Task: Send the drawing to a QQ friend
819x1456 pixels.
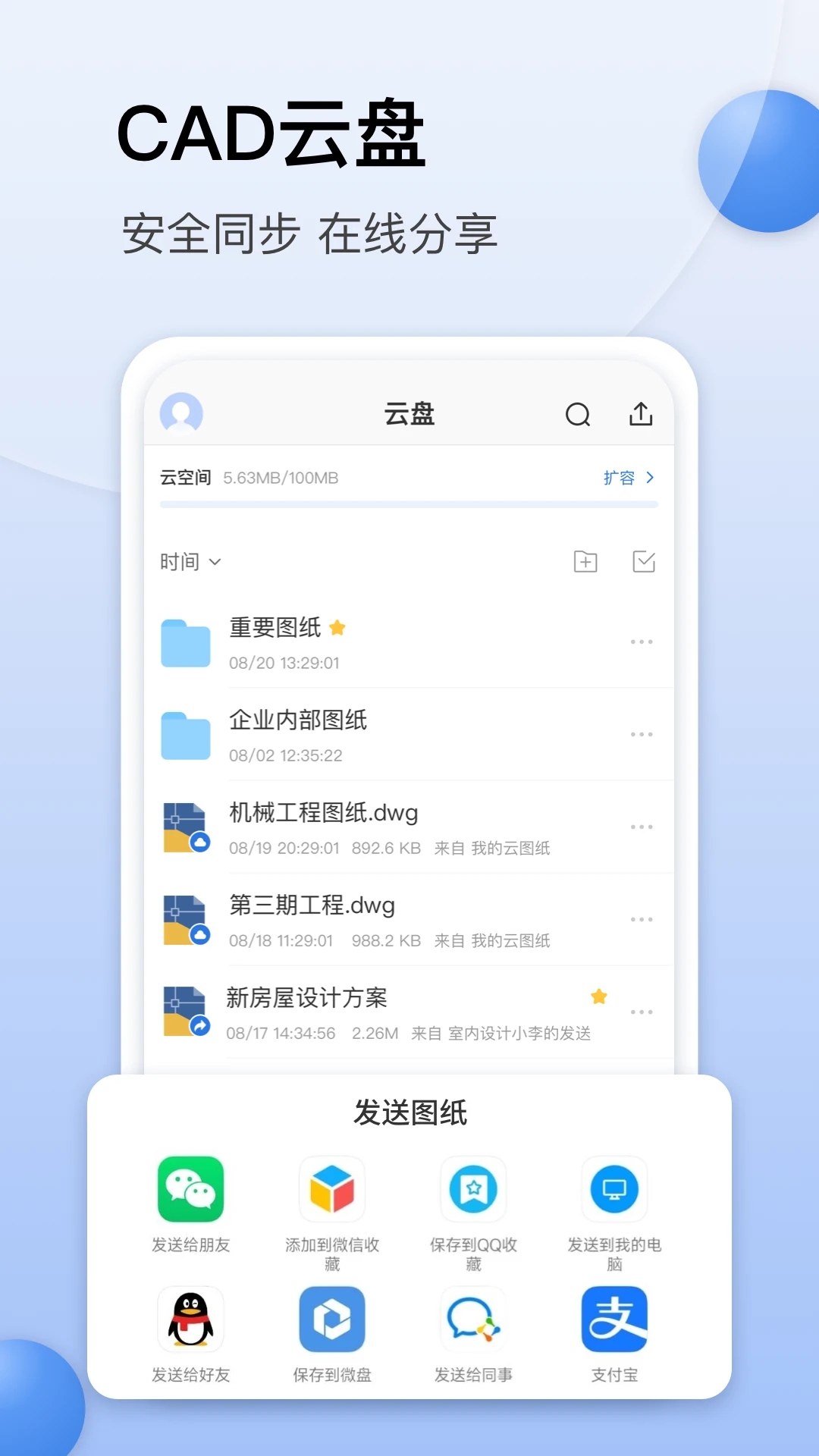Action: click(190, 1321)
